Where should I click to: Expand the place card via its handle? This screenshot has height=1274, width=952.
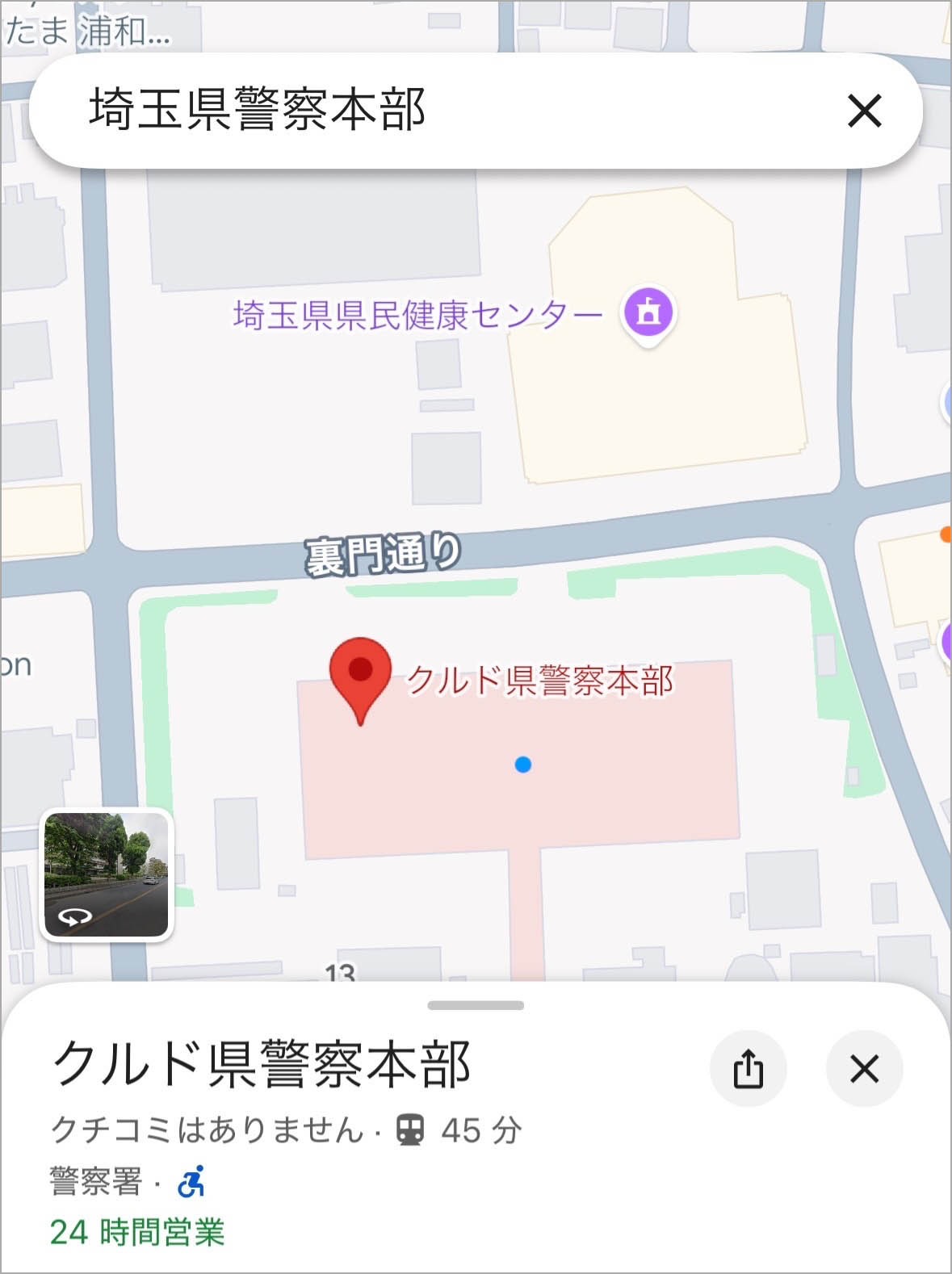point(476,1005)
